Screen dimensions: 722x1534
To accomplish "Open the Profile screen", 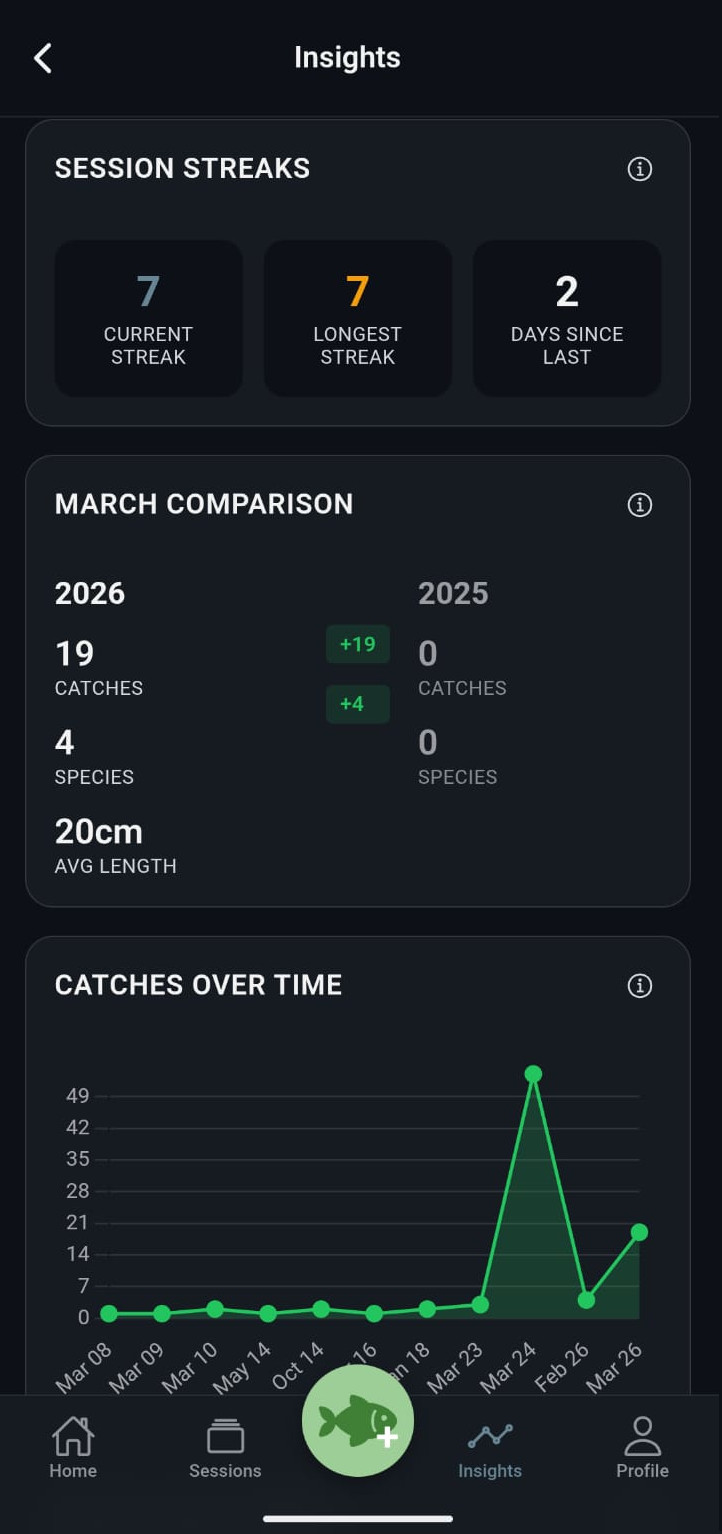I will coord(641,1448).
